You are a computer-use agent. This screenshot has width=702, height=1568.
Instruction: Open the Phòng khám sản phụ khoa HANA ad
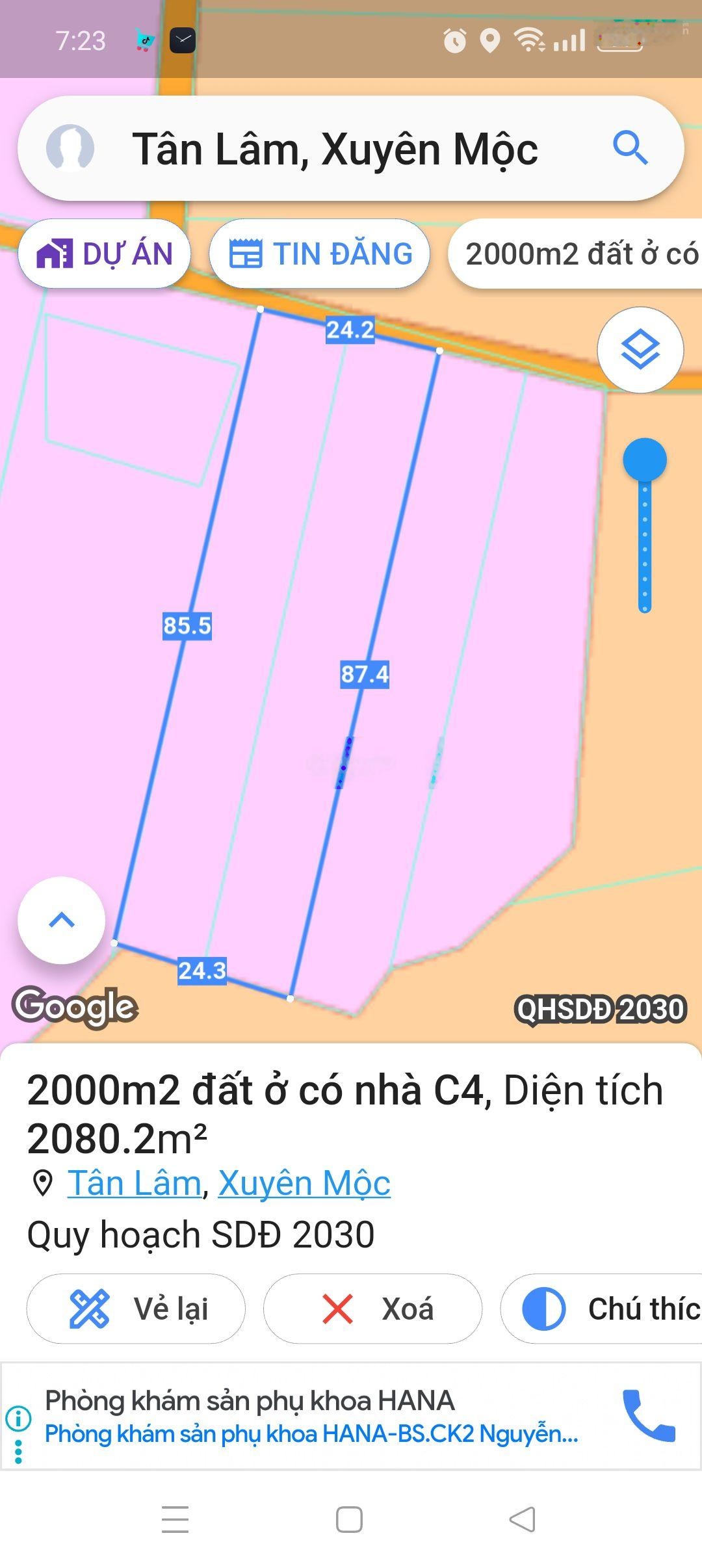(x=311, y=1417)
